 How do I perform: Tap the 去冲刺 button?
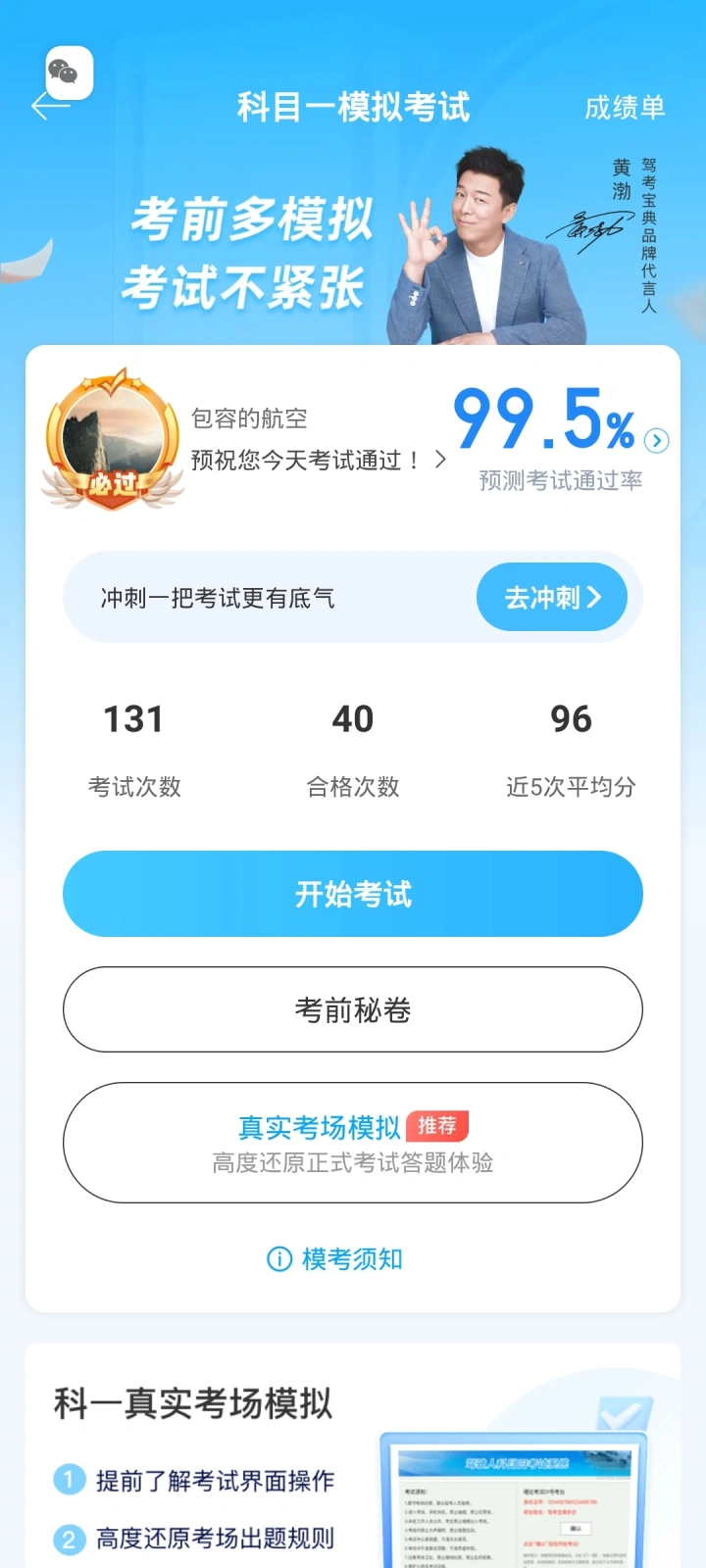click(x=552, y=597)
